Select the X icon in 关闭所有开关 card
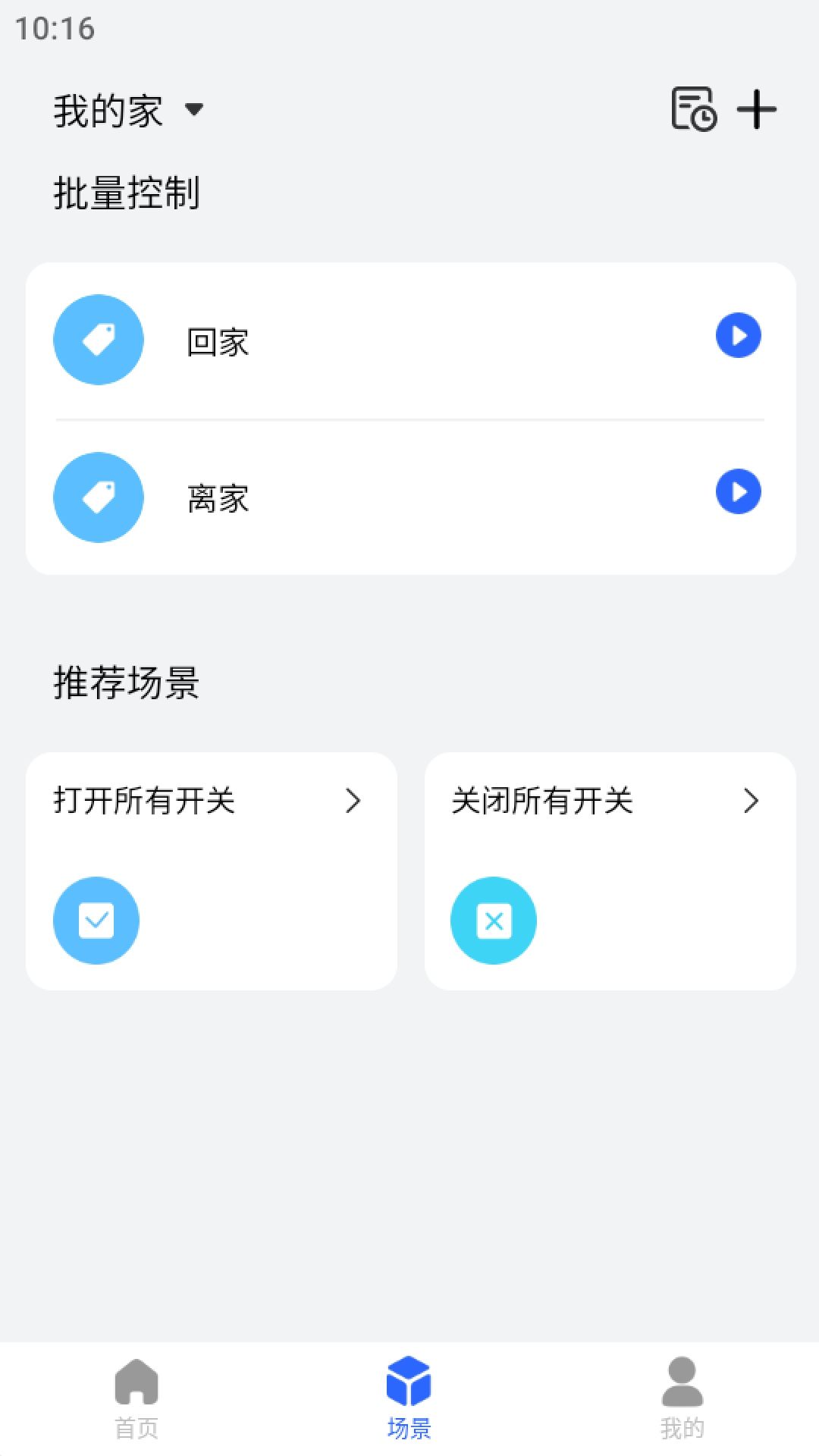 pos(493,920)
